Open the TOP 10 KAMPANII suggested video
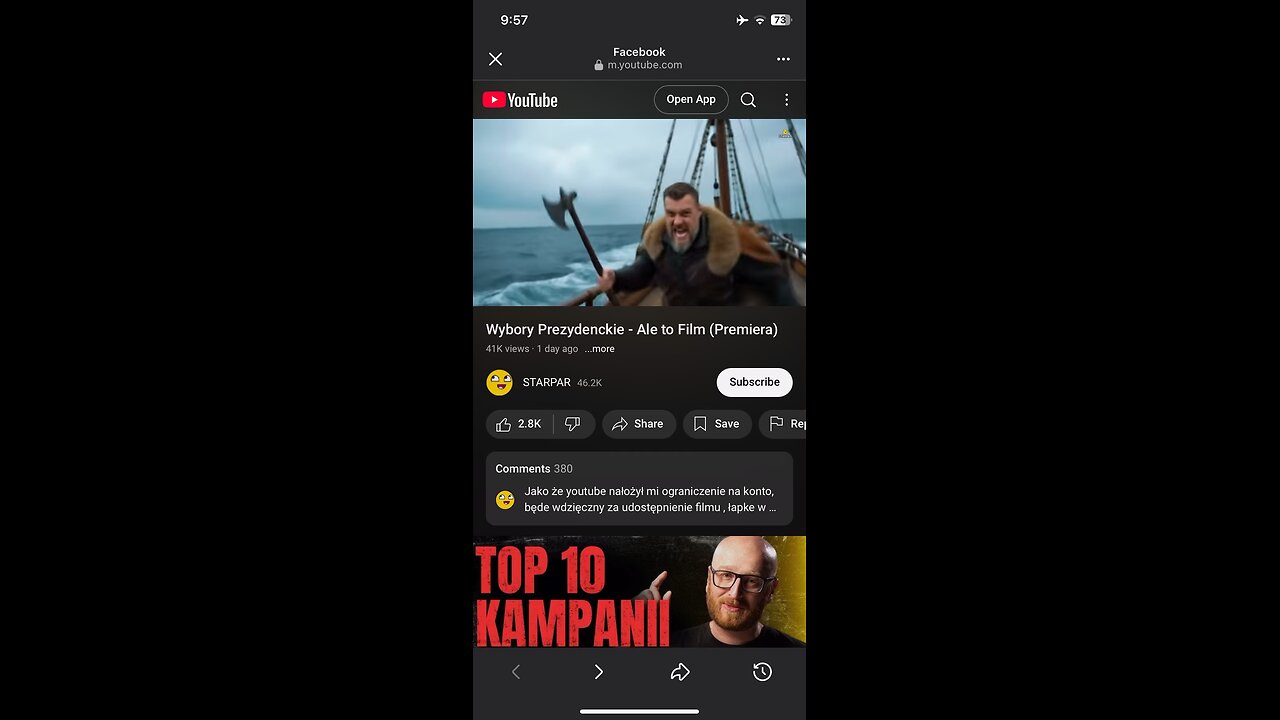 click(639, 591)
